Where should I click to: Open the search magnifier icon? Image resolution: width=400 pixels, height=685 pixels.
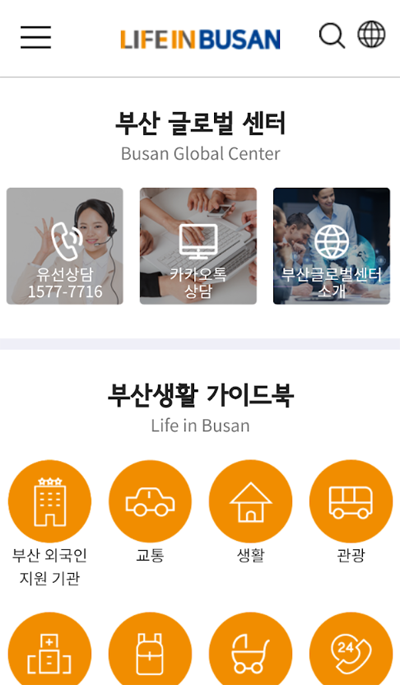pos(332,35)
